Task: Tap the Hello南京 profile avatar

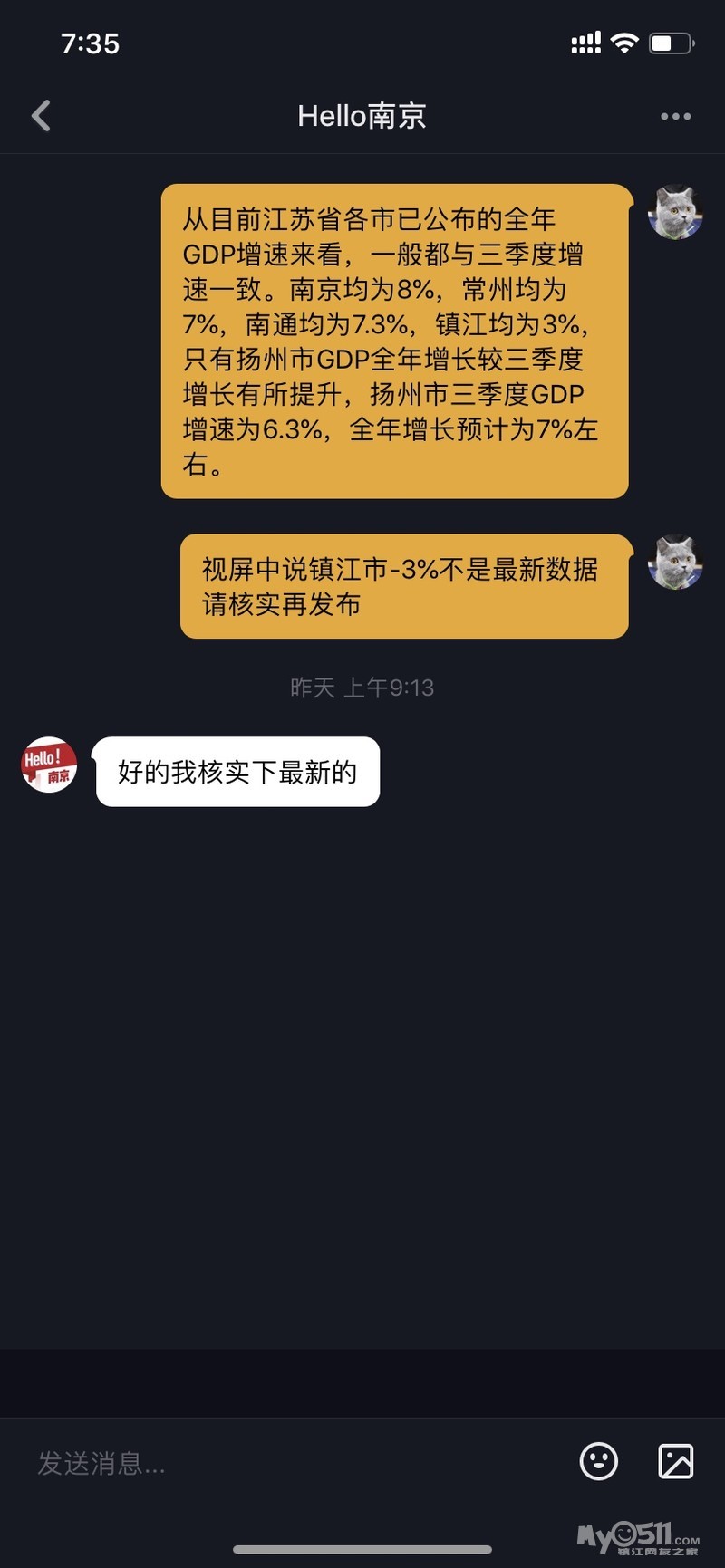Action: [x=49, y=765]
